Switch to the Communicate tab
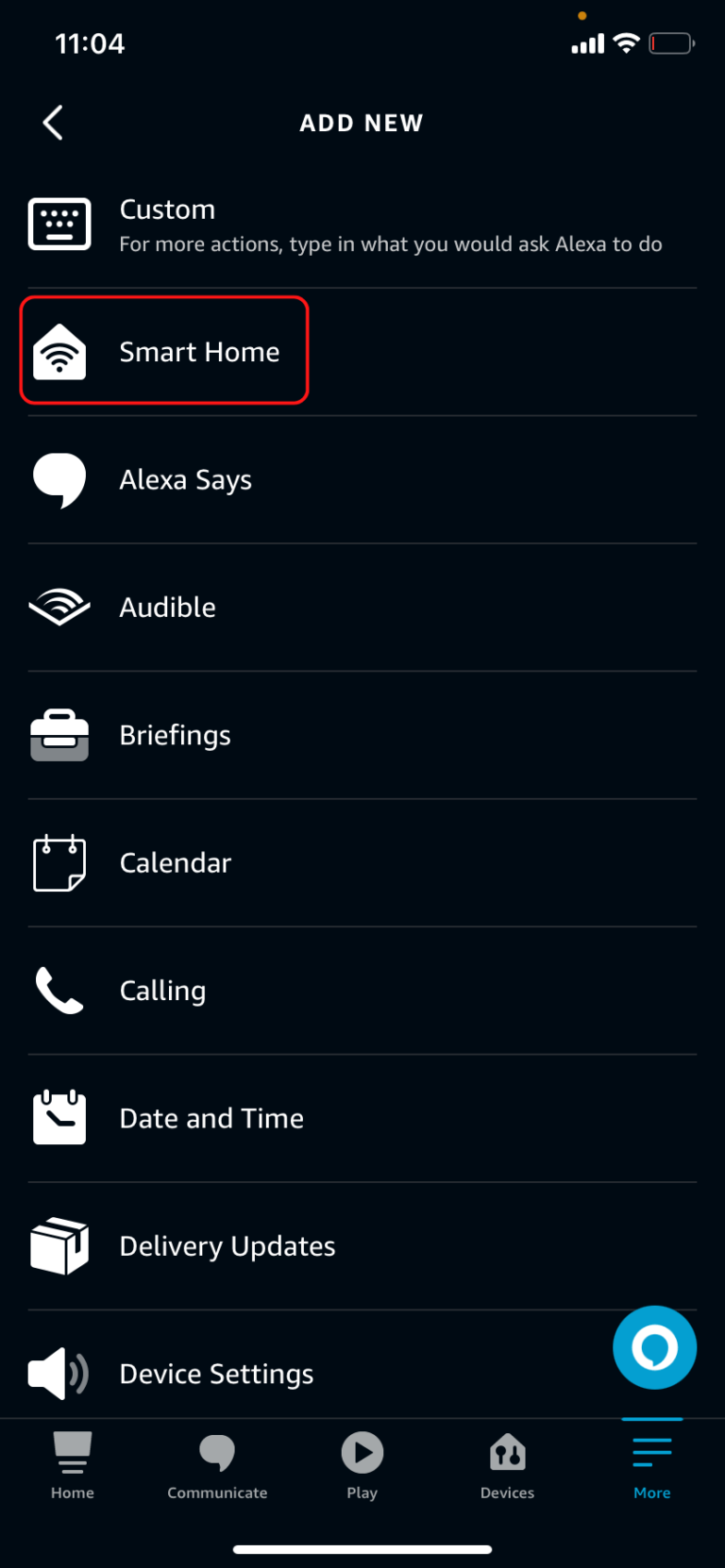Viewport: 725px width, 1568px height. pos(217,1465)
